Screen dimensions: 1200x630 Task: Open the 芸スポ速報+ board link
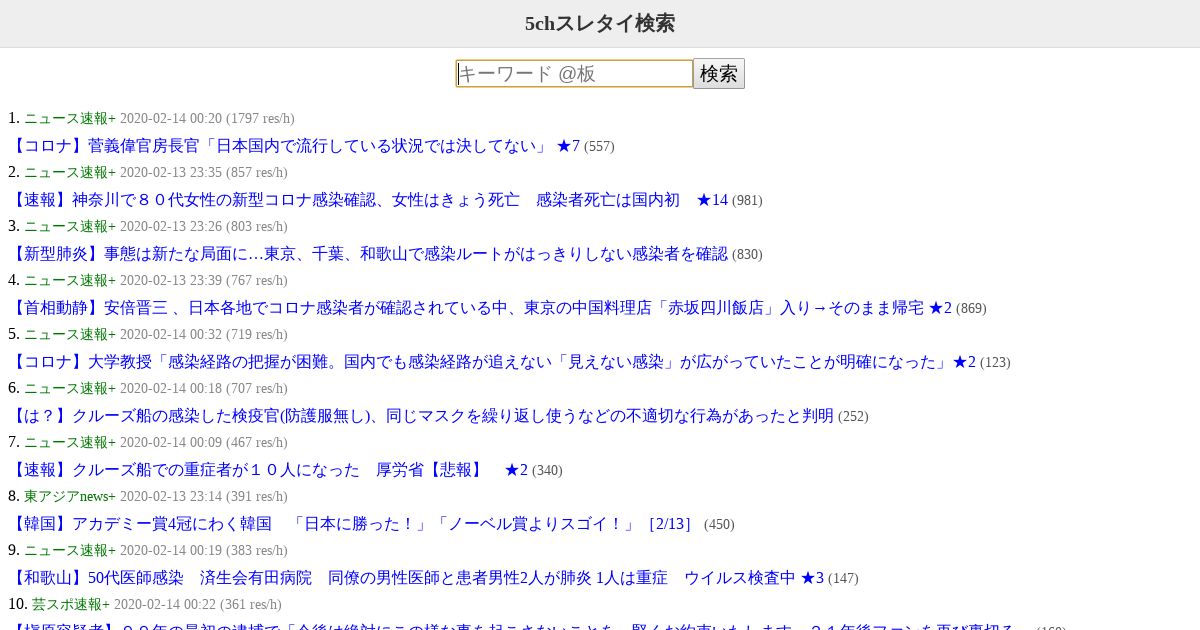(71, 605)
